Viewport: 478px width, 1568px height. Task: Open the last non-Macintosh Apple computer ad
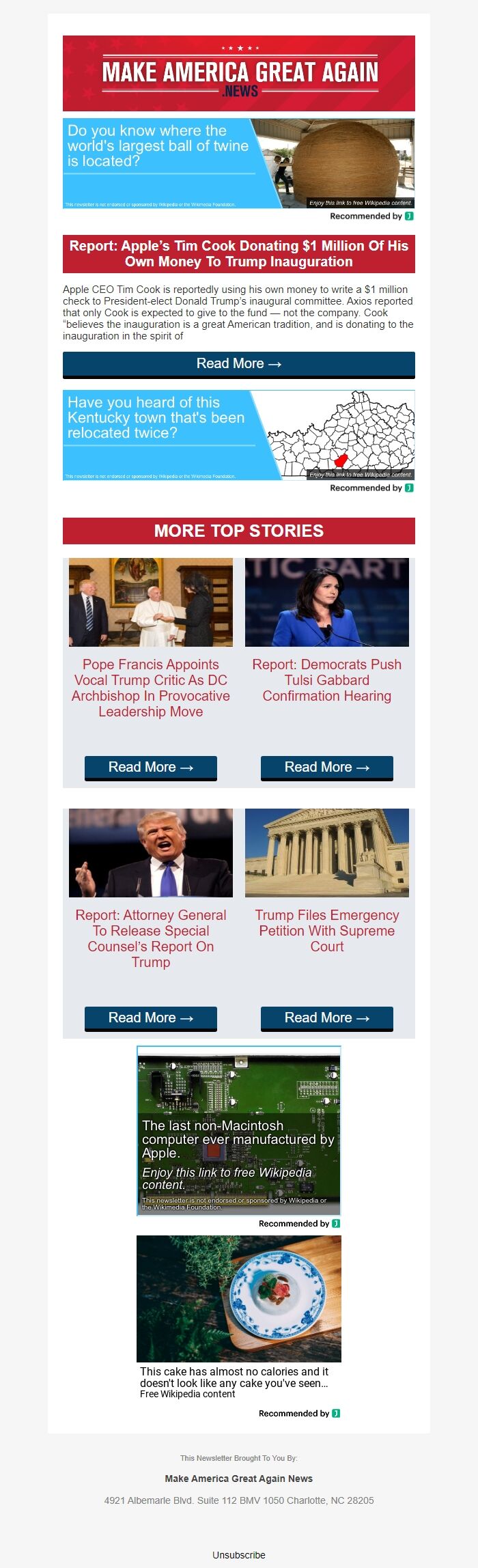[238, 1130]
